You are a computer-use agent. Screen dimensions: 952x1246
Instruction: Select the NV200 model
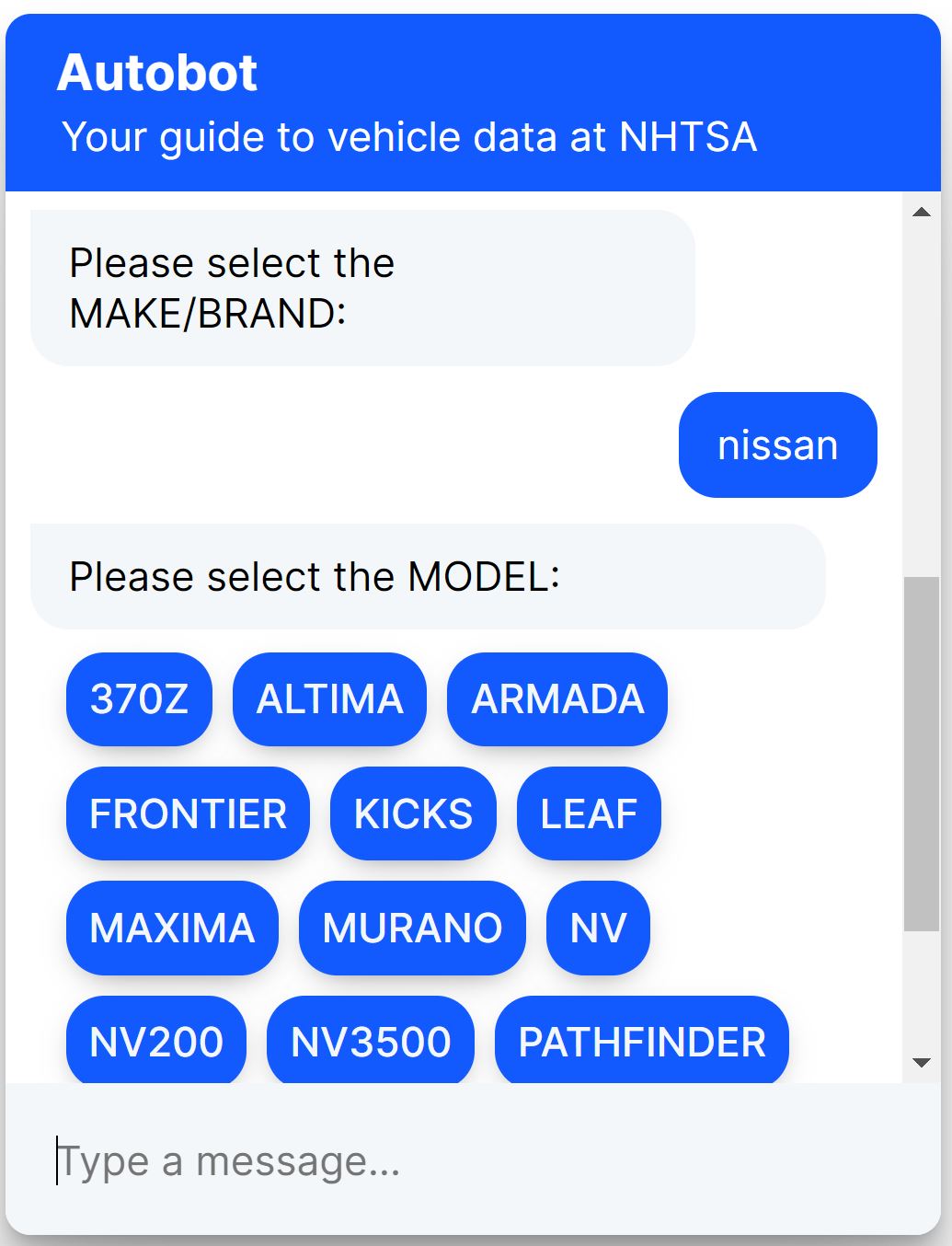tap(156, 1042)
